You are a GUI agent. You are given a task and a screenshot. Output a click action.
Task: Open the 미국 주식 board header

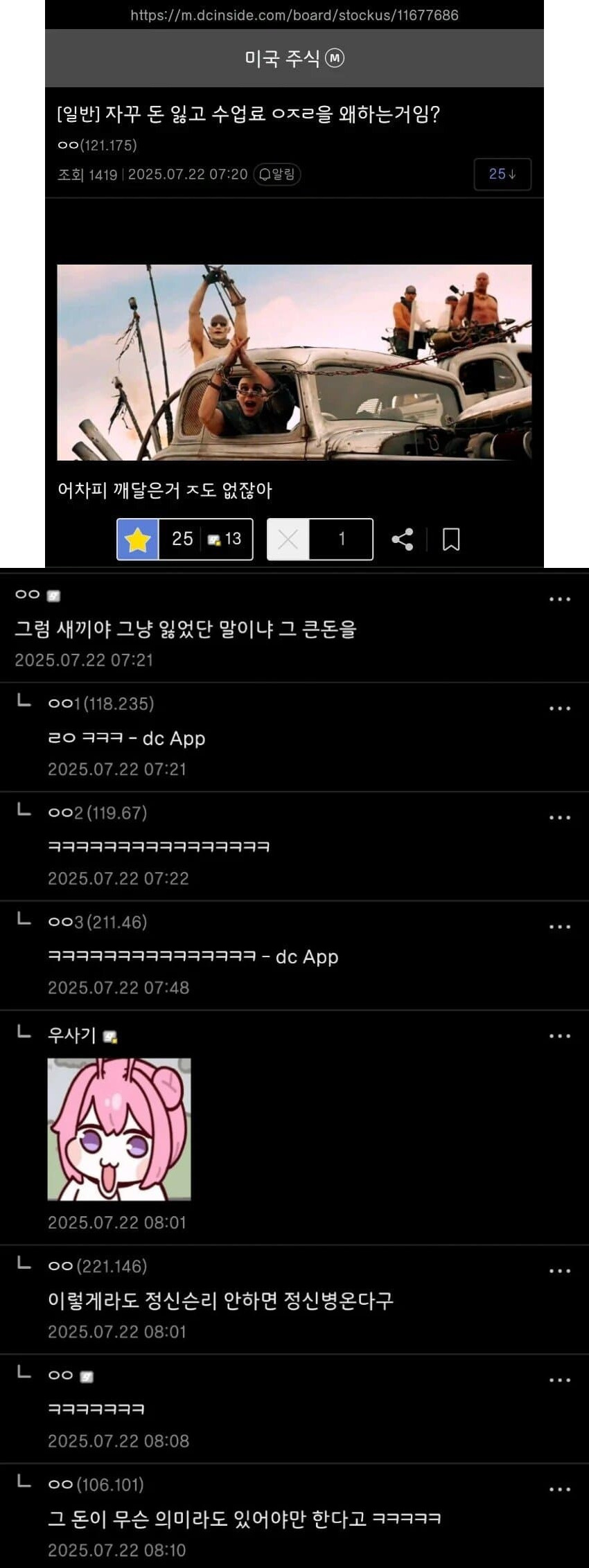click(x=294, y=59)
